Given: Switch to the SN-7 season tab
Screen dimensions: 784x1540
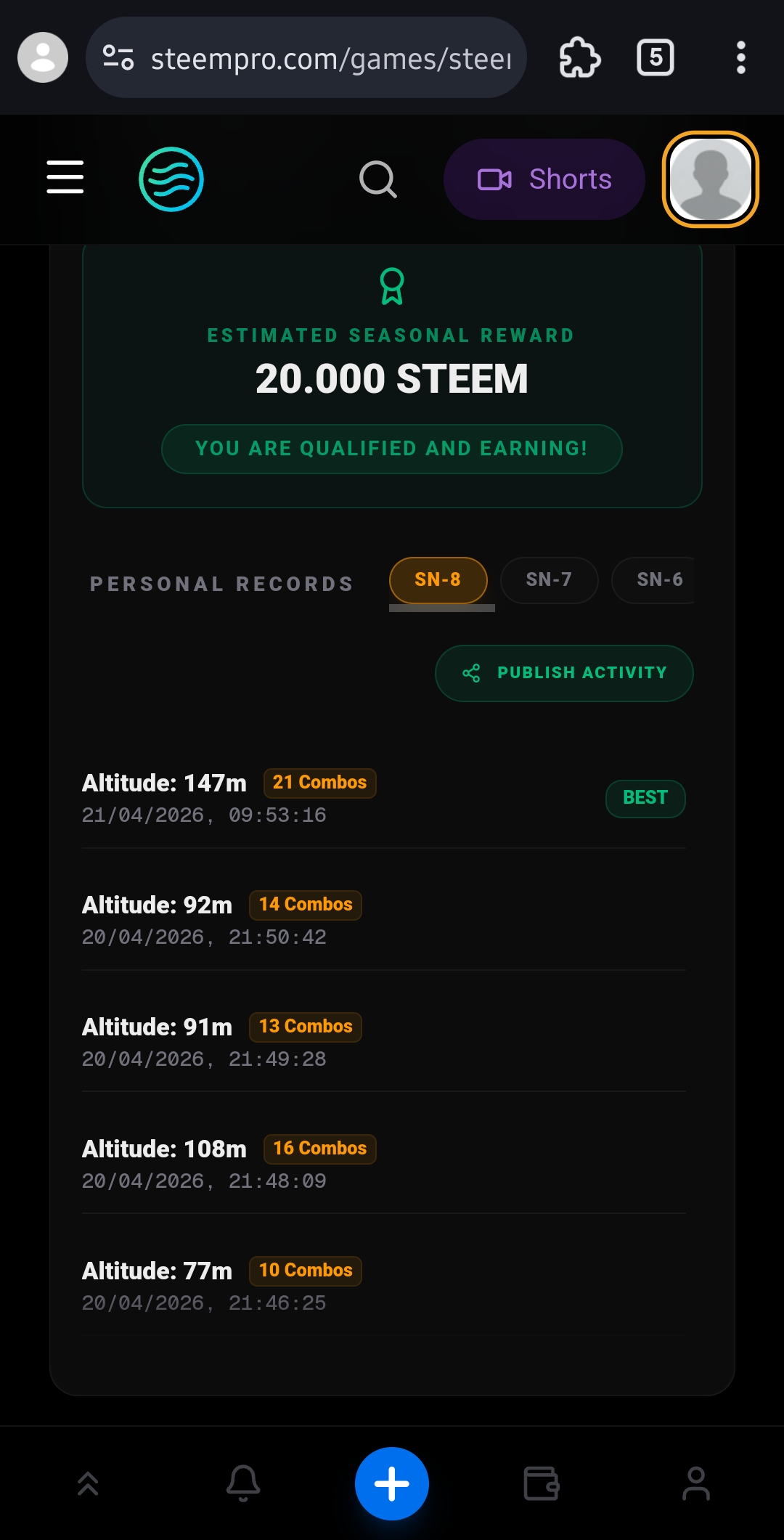Looking at the screenshot, I should click(x=549, y=580).
